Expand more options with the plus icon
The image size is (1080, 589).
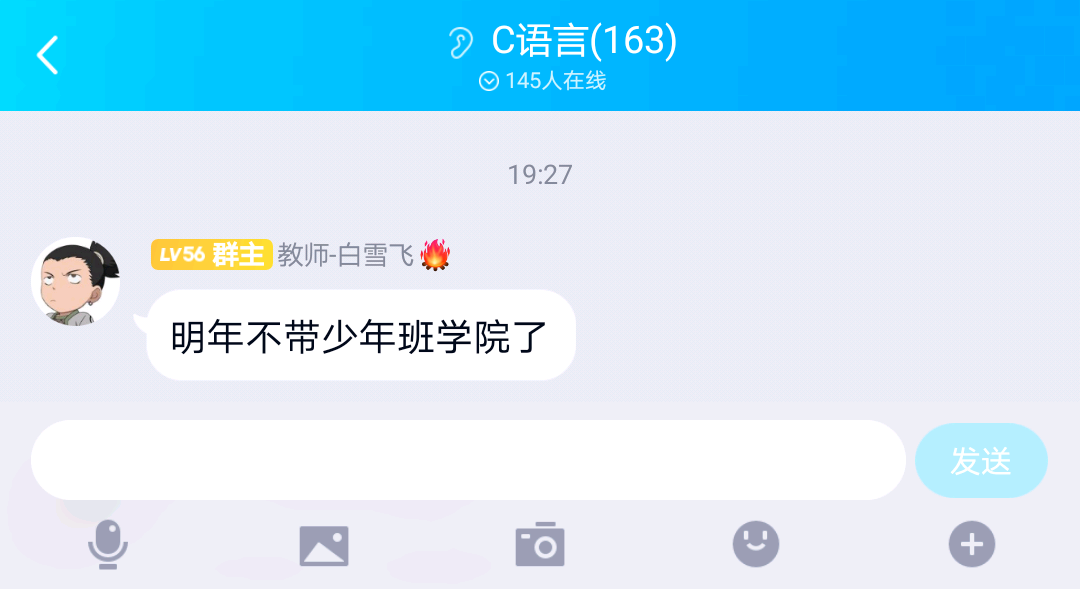(x=971, y=545)
